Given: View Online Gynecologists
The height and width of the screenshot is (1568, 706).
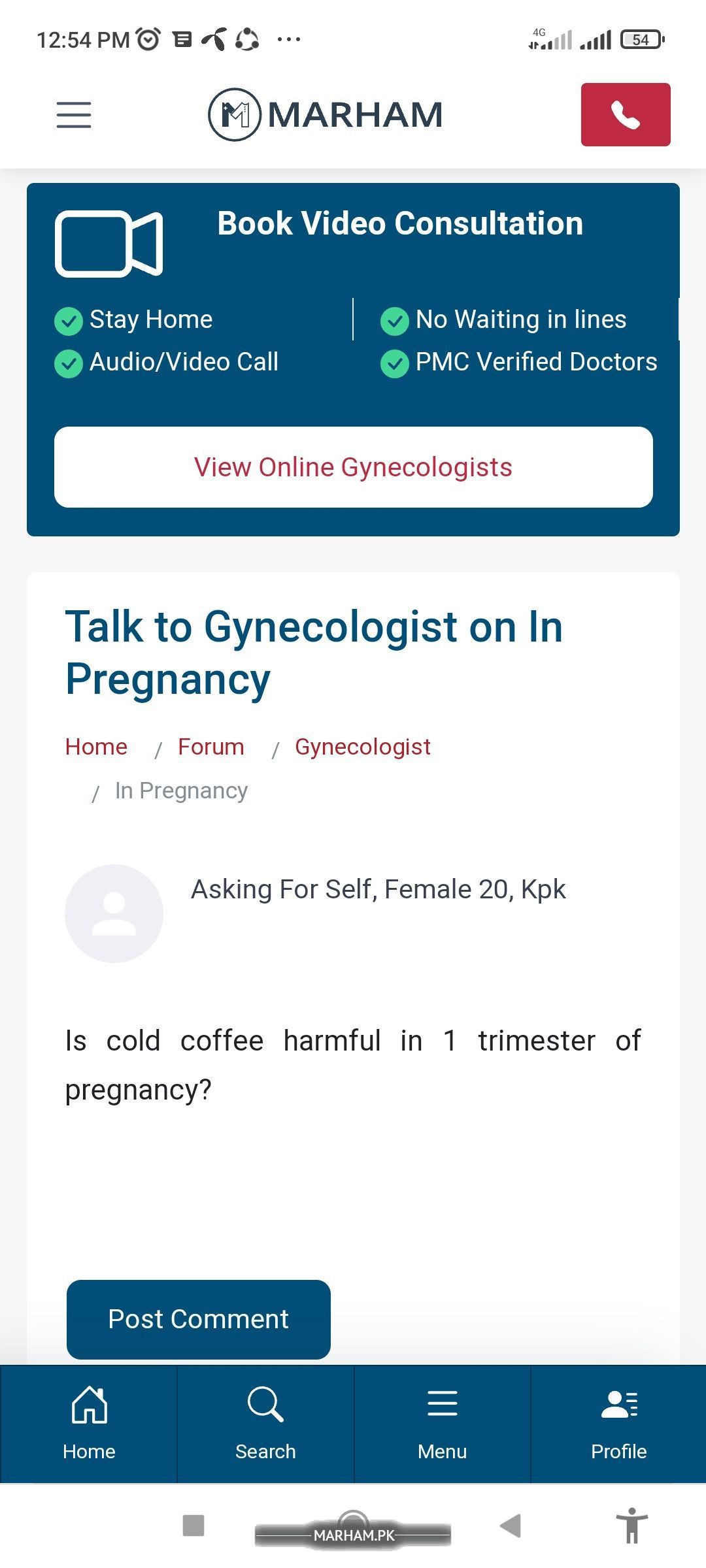Looking at the screenshot, I should (353, 467).
